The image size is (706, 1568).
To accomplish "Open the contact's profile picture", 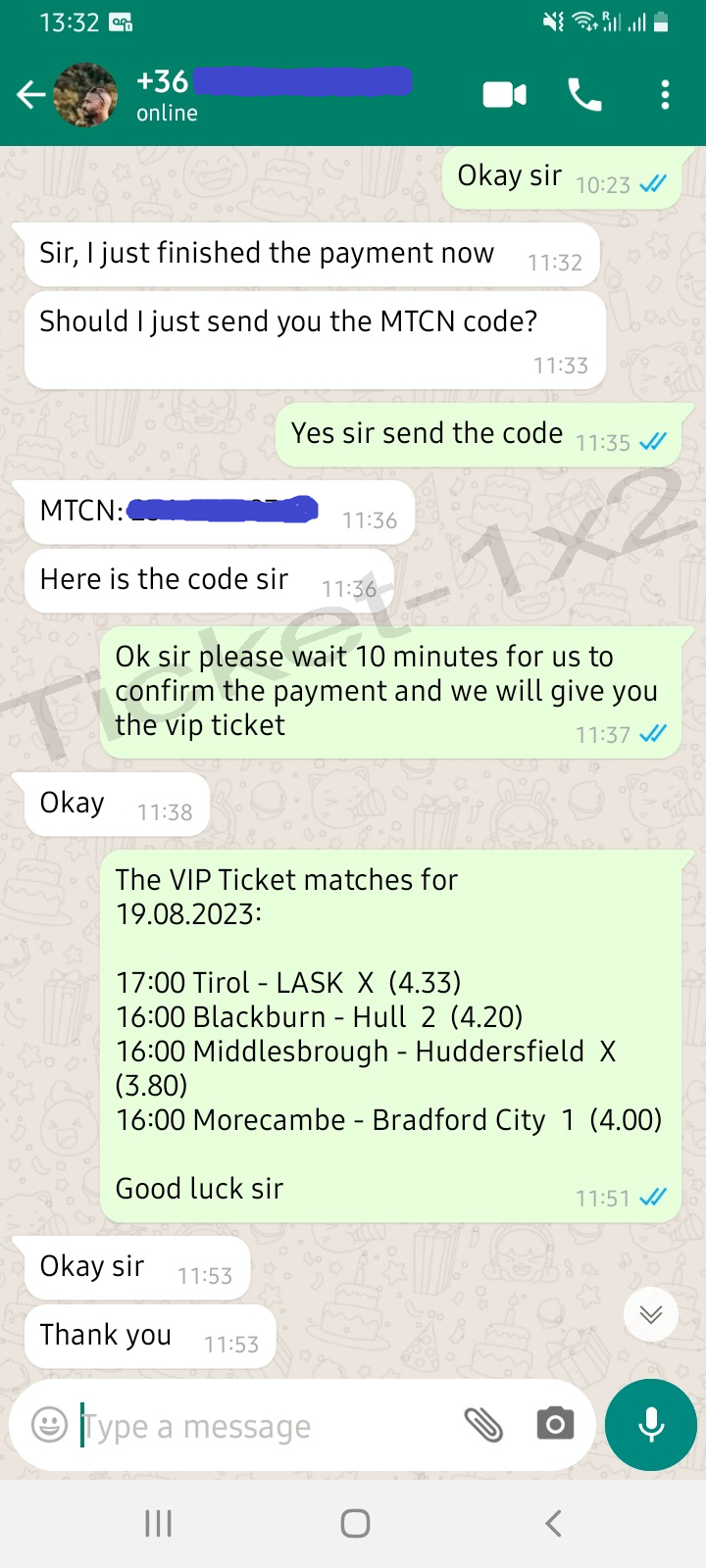I will pos(85,95).
